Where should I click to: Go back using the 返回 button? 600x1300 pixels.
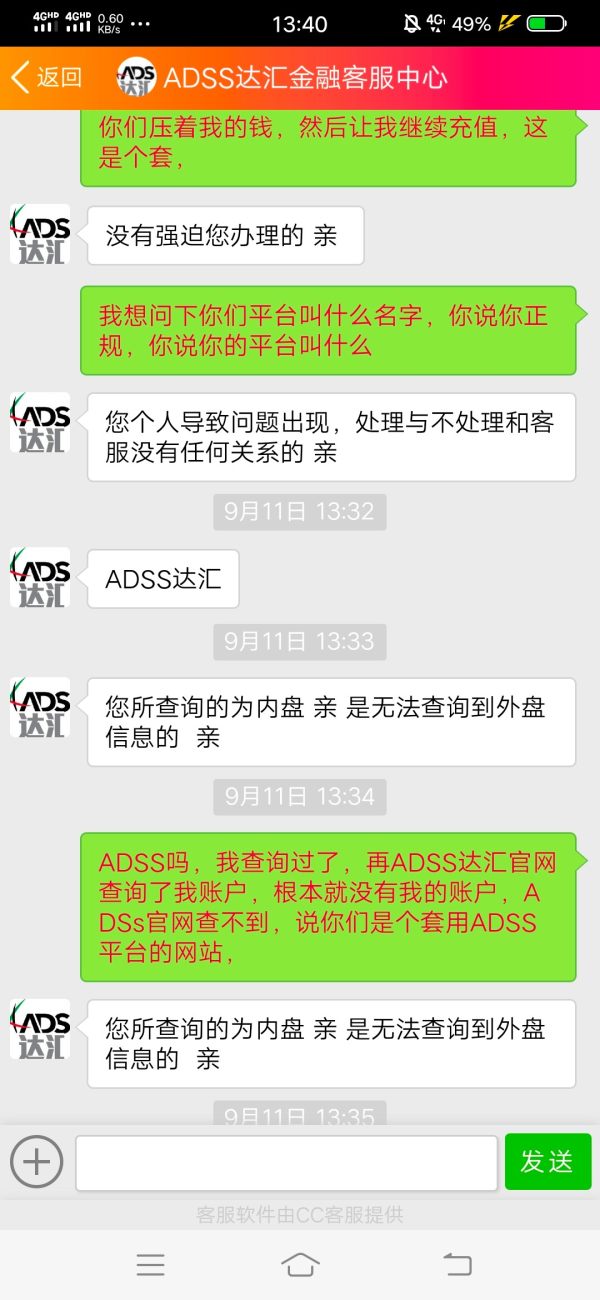(x=46, y=77)
